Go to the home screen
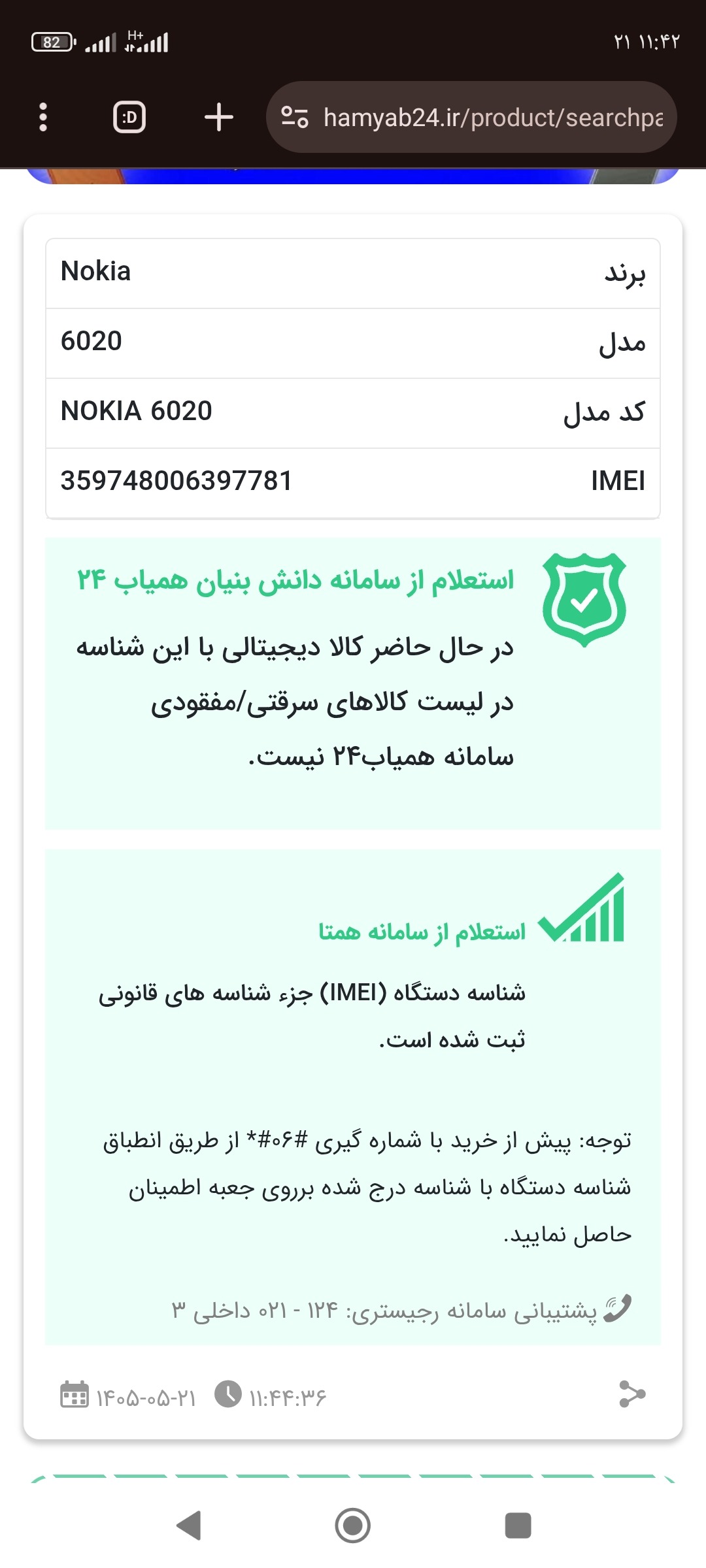 [x=352, y=1526]
